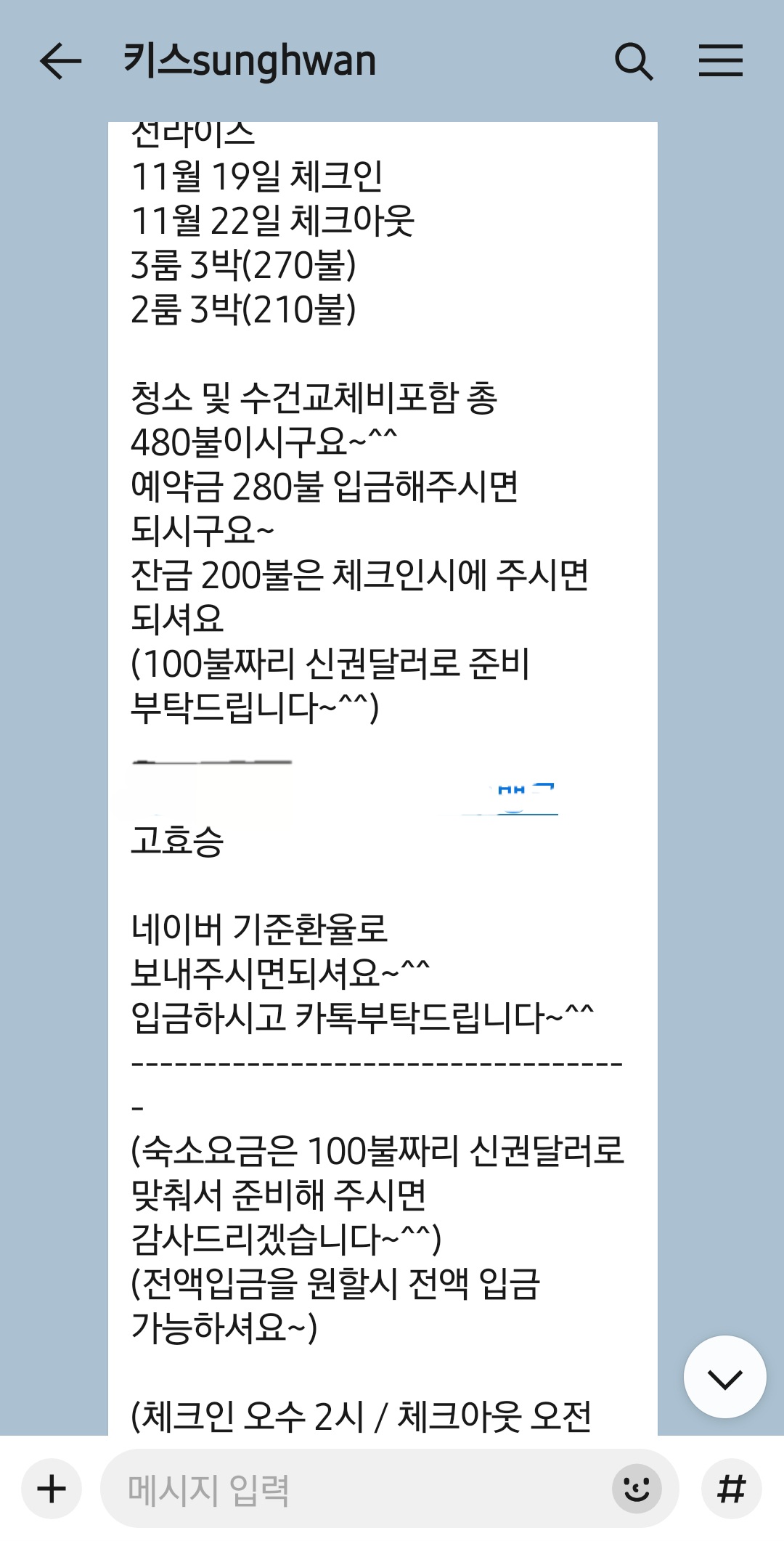The width and height of the screenshot is (784, 1541).
Task: Go back from the 키스sunghwan chat
Action: coord(60,61)
